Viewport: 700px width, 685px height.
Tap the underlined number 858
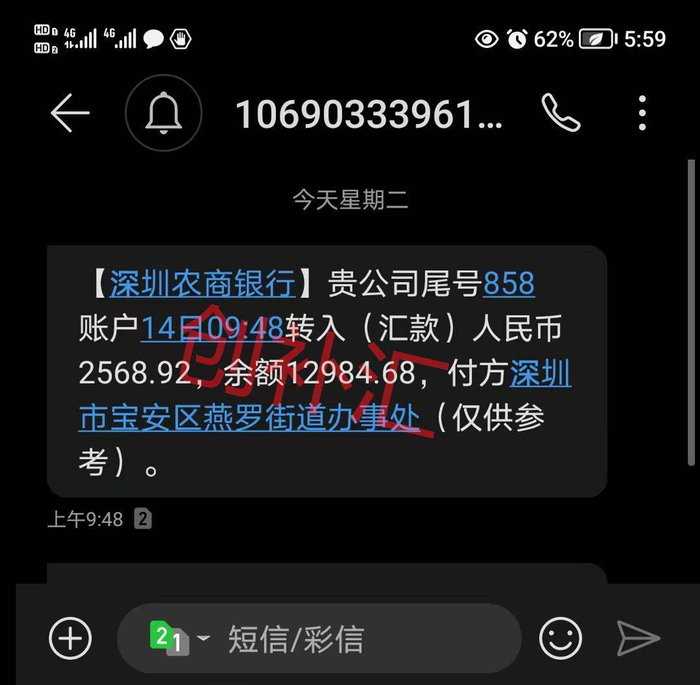click(509, 284)
